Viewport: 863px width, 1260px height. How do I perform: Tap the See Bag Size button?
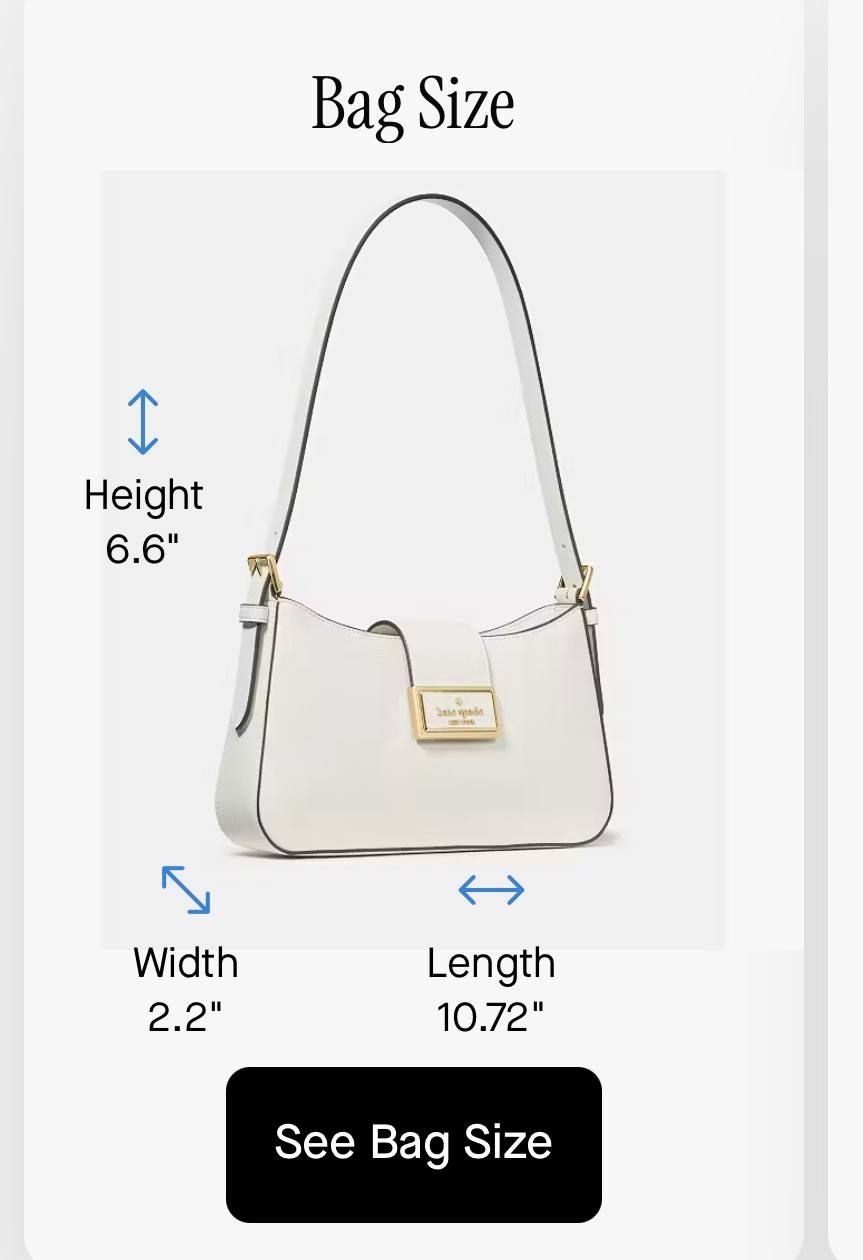[413, 1143]
